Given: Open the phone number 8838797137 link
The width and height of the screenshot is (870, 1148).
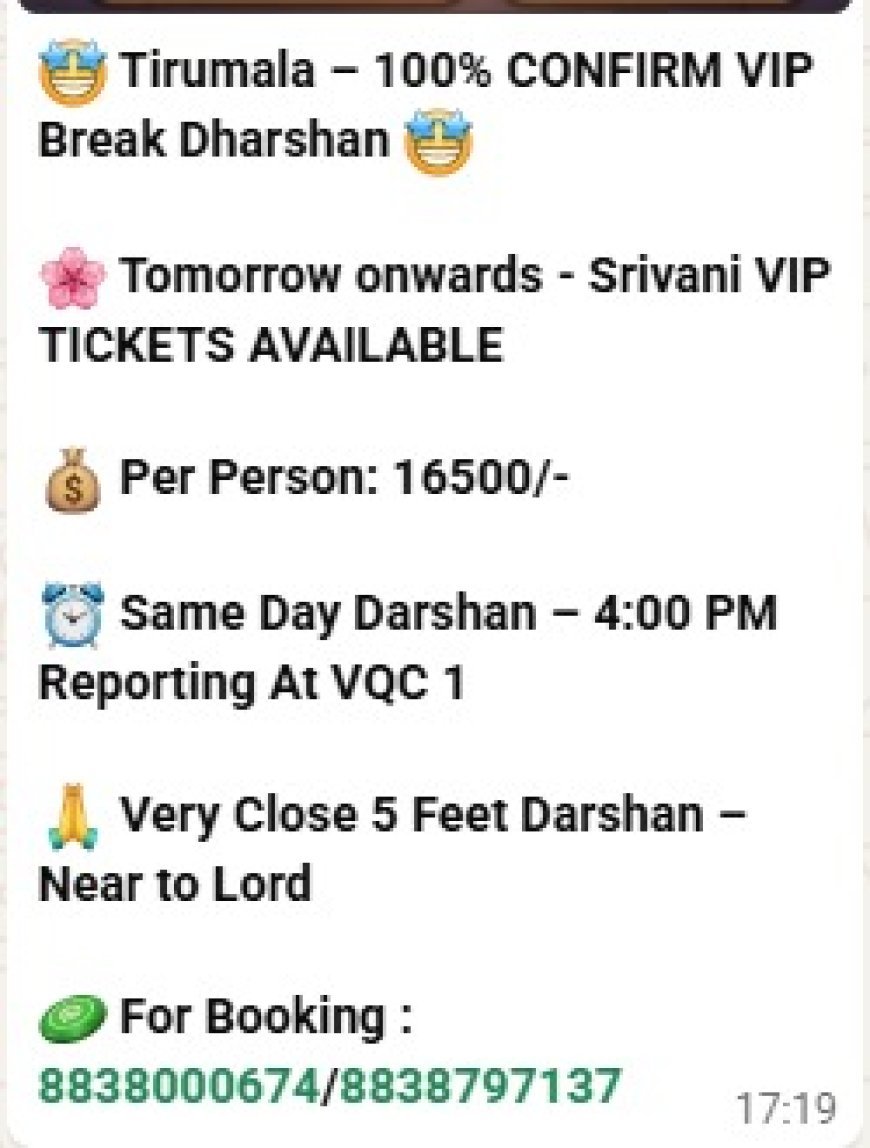Looking at the screenshot, I should pos(477,1085).
